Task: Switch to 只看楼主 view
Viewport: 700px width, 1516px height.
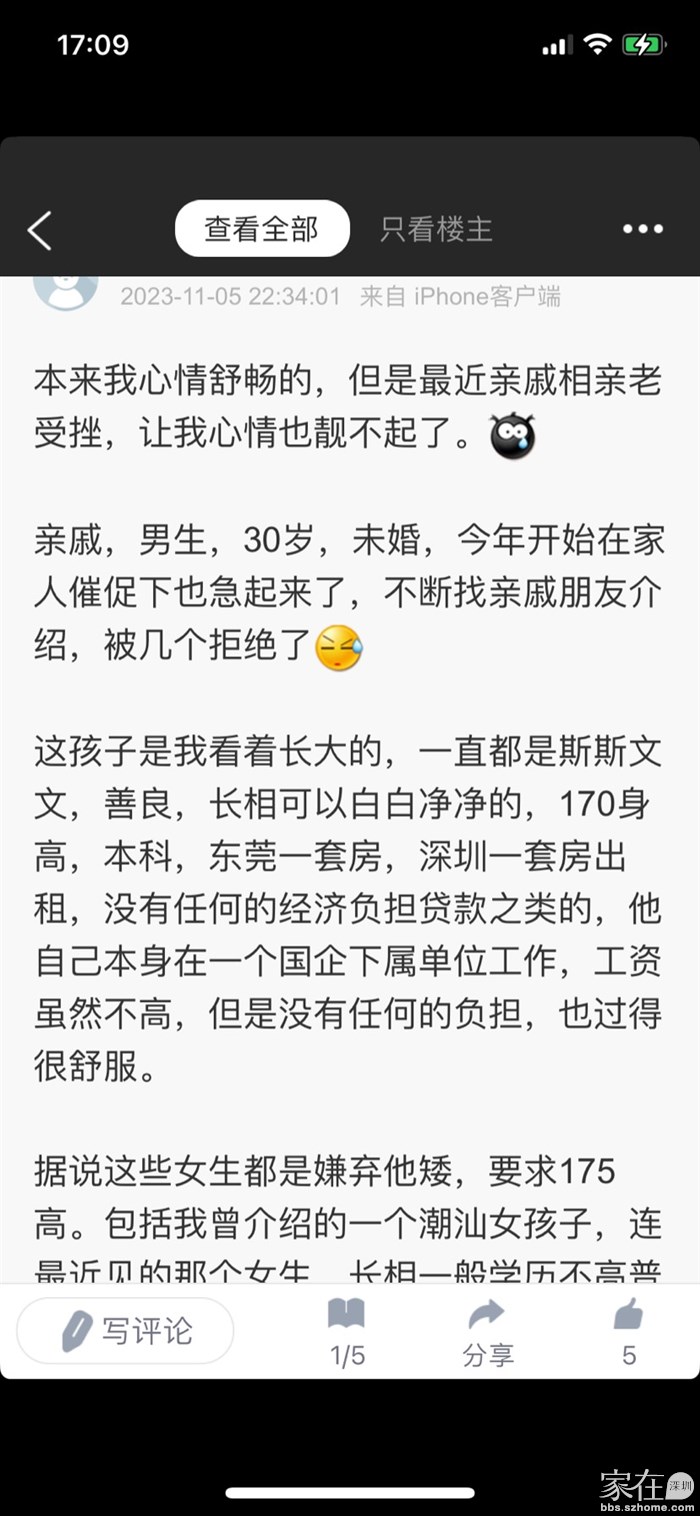Action: tap(436, 229)
